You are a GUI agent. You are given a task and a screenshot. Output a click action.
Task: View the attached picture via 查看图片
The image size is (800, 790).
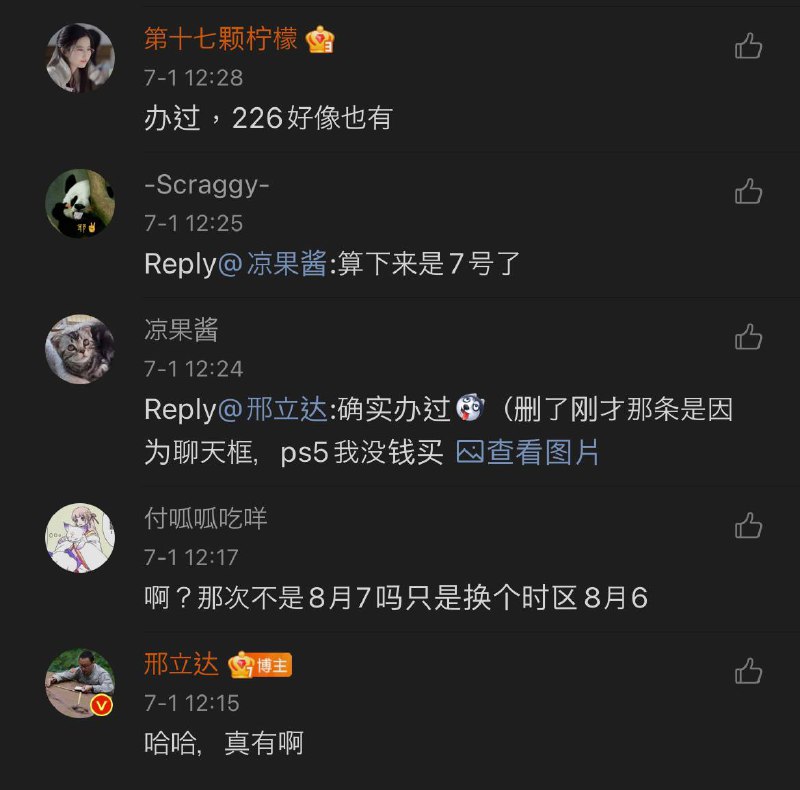pos(528,453)
